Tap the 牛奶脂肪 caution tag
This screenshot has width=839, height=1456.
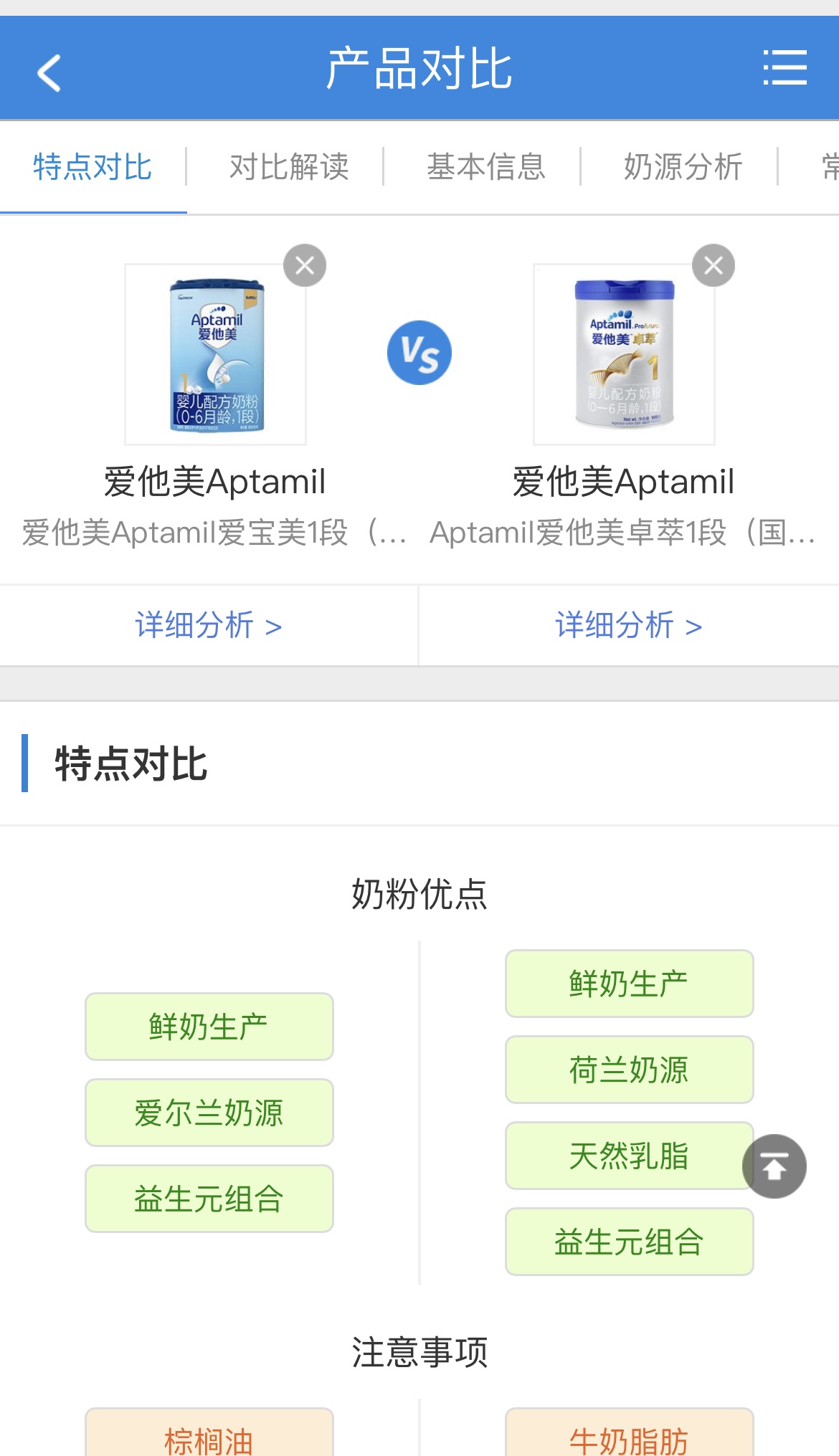click(629, 1437)
